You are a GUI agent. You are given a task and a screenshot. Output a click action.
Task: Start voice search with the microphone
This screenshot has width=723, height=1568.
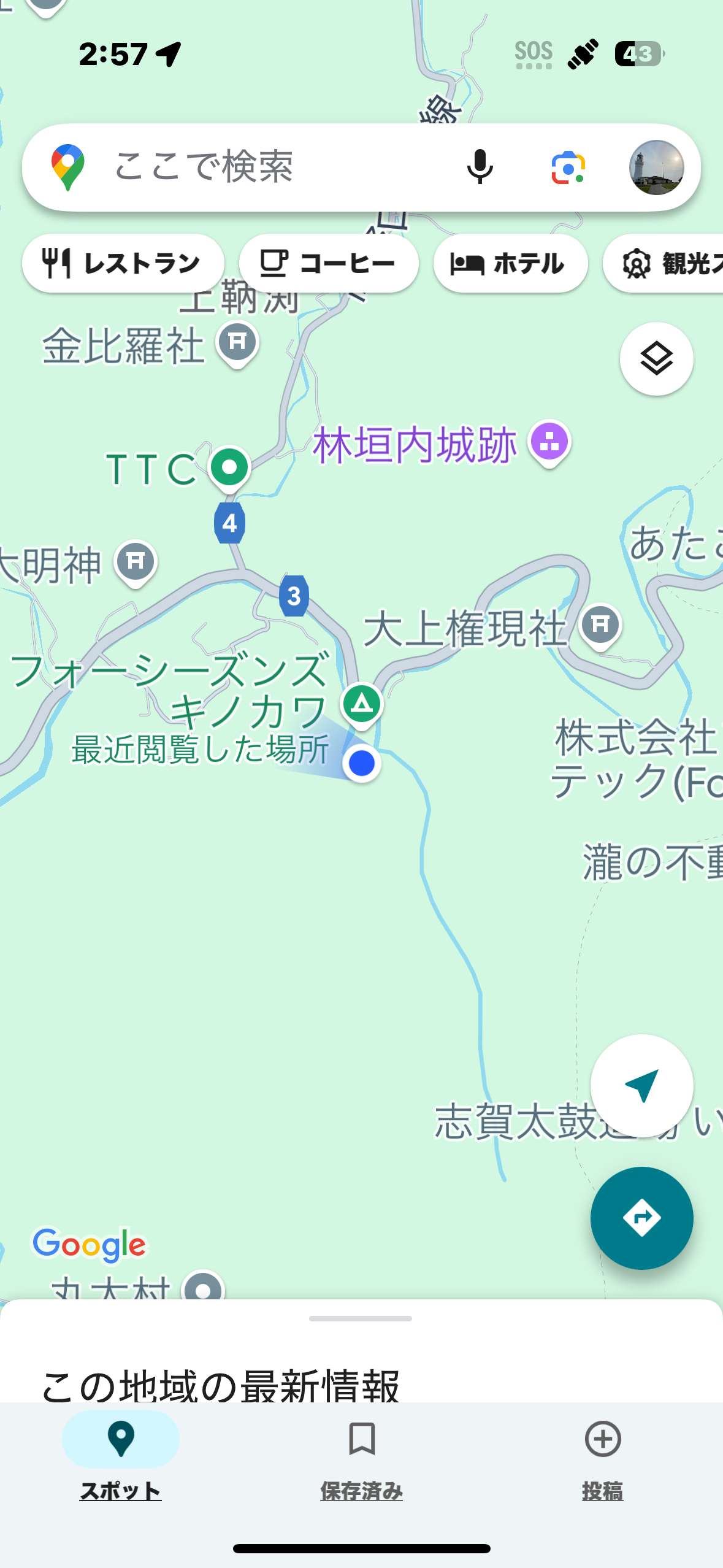pos(480,167)
